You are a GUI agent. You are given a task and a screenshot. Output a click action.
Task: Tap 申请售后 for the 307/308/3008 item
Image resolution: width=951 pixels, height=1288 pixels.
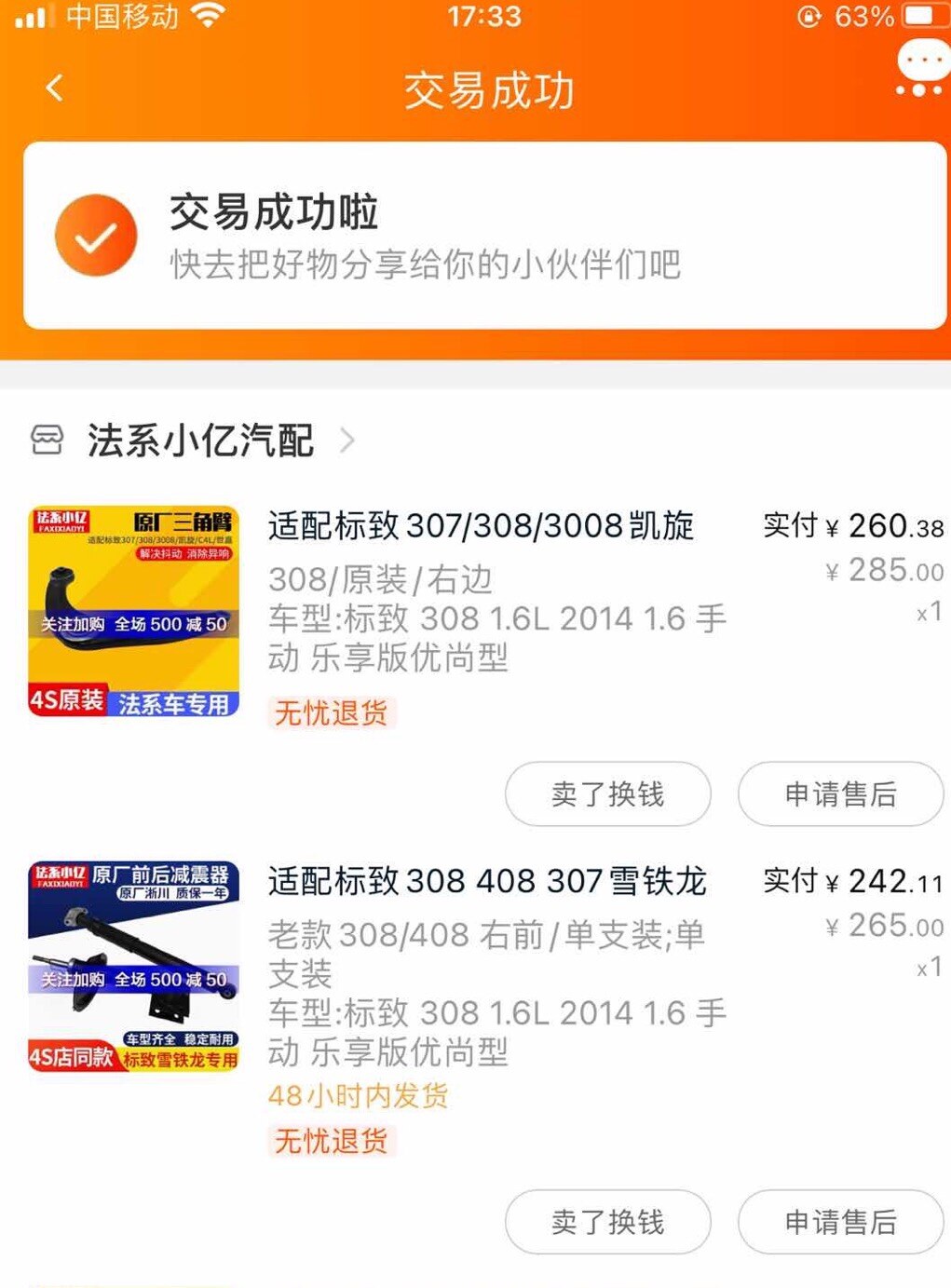(840, 794)
